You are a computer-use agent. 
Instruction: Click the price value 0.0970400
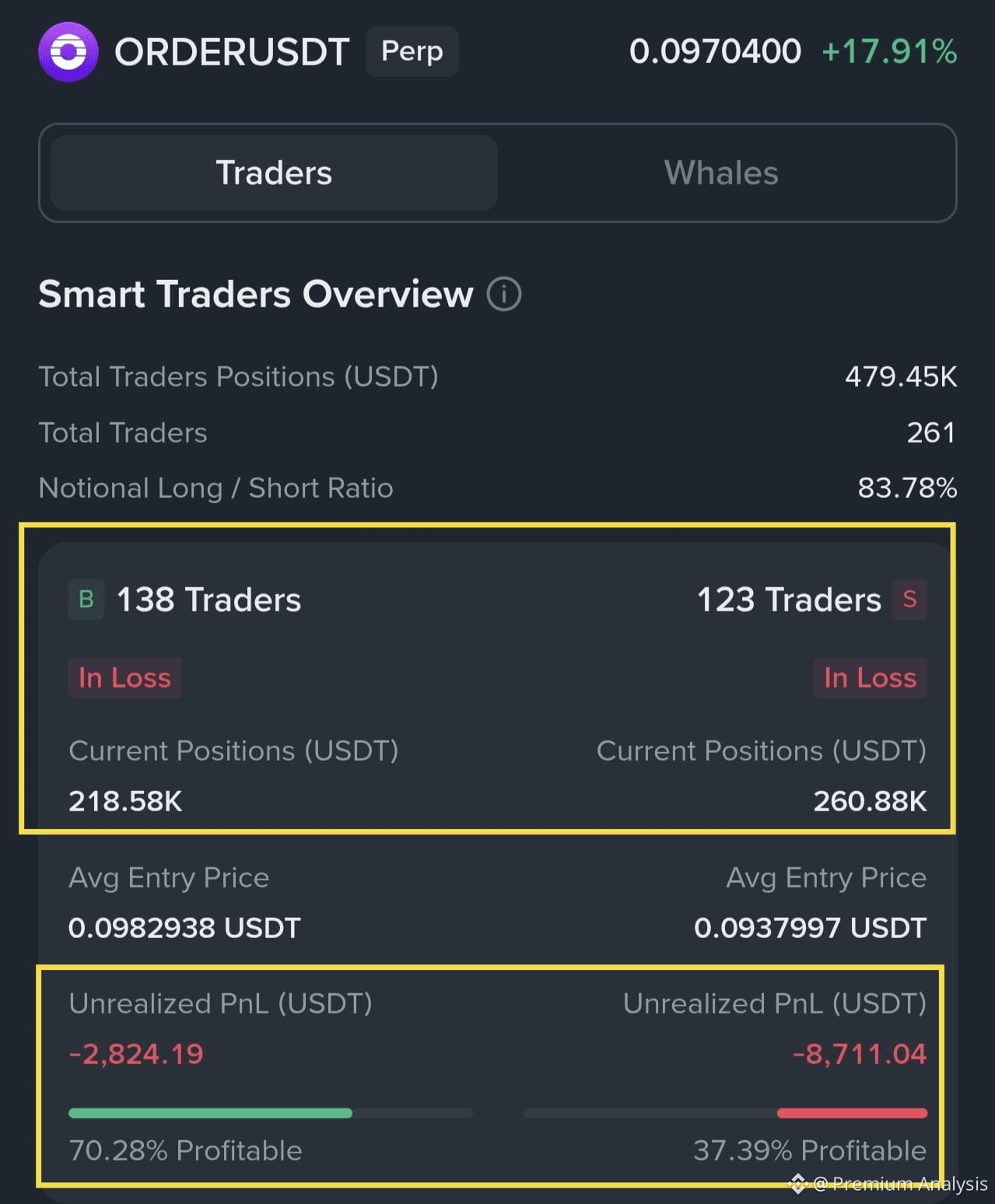pos(715,52)
